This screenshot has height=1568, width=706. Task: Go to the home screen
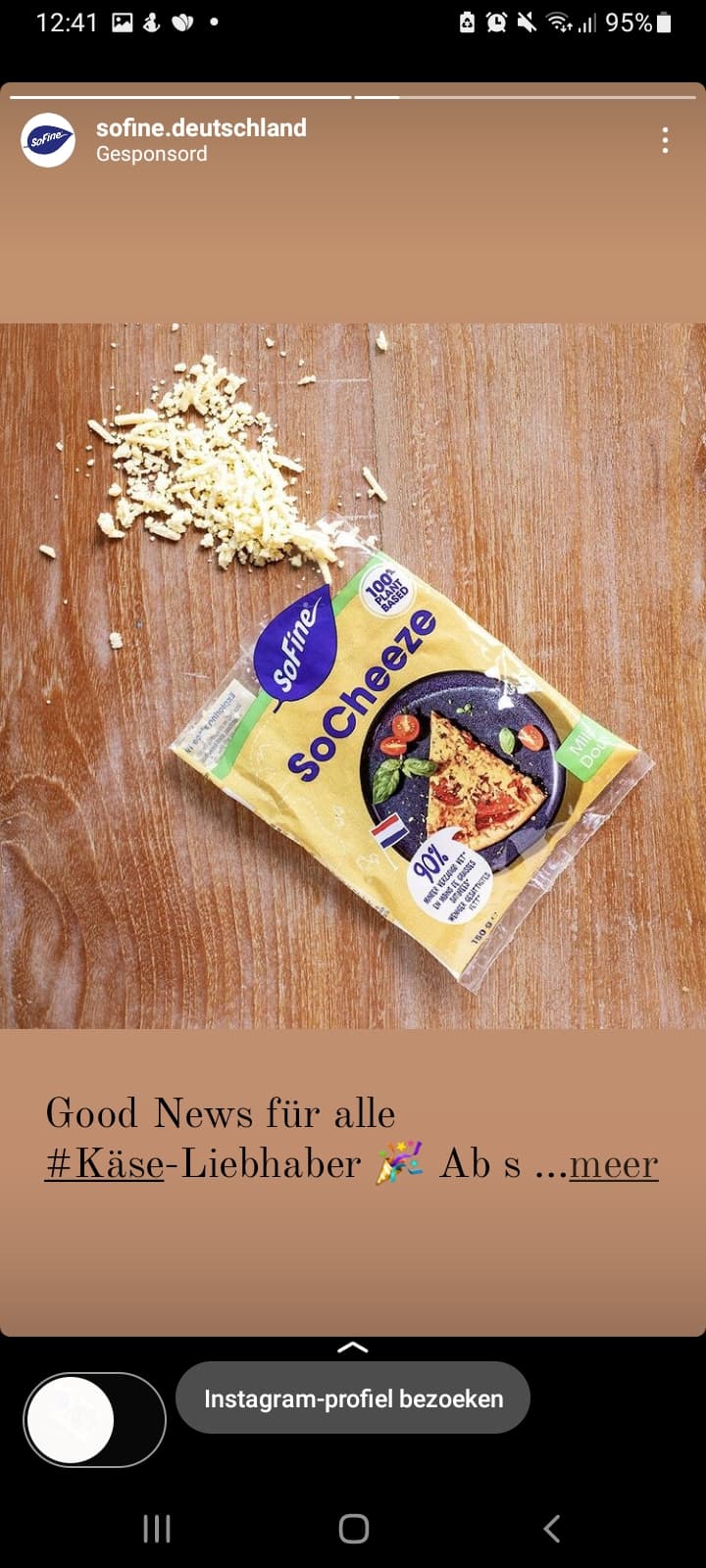click(x=353, y=1528)
